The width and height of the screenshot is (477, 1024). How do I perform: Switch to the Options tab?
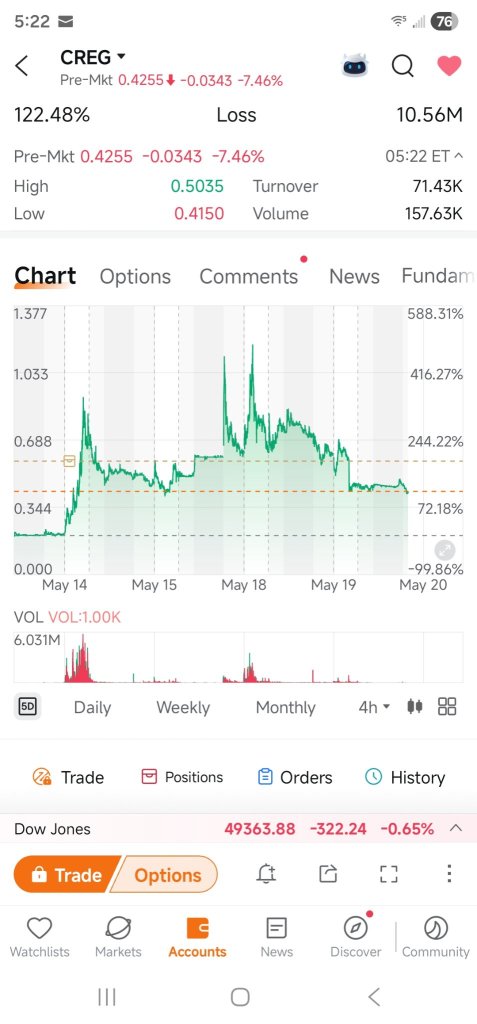click(x=135, y=276)
